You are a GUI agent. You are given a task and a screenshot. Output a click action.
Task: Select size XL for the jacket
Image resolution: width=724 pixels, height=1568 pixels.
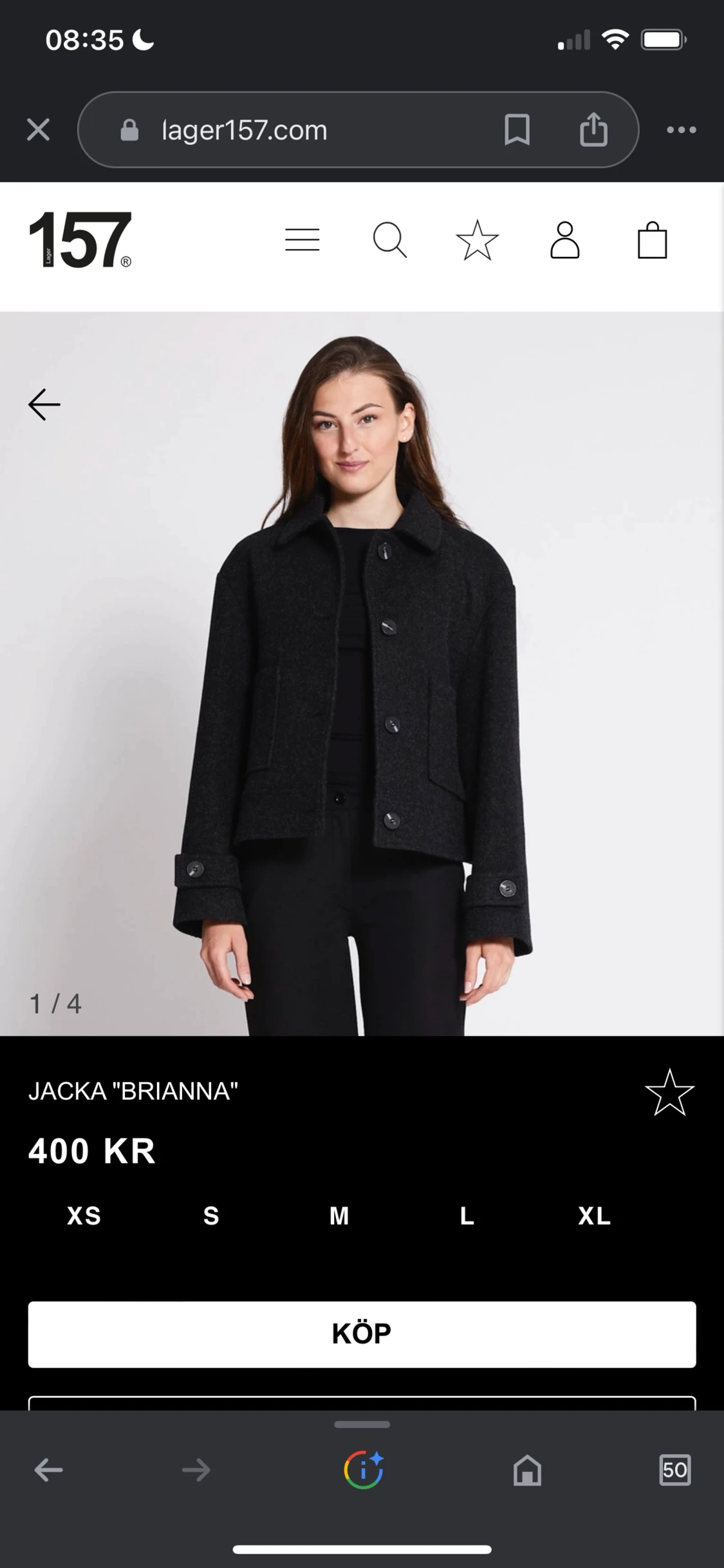coord(593,1216)
